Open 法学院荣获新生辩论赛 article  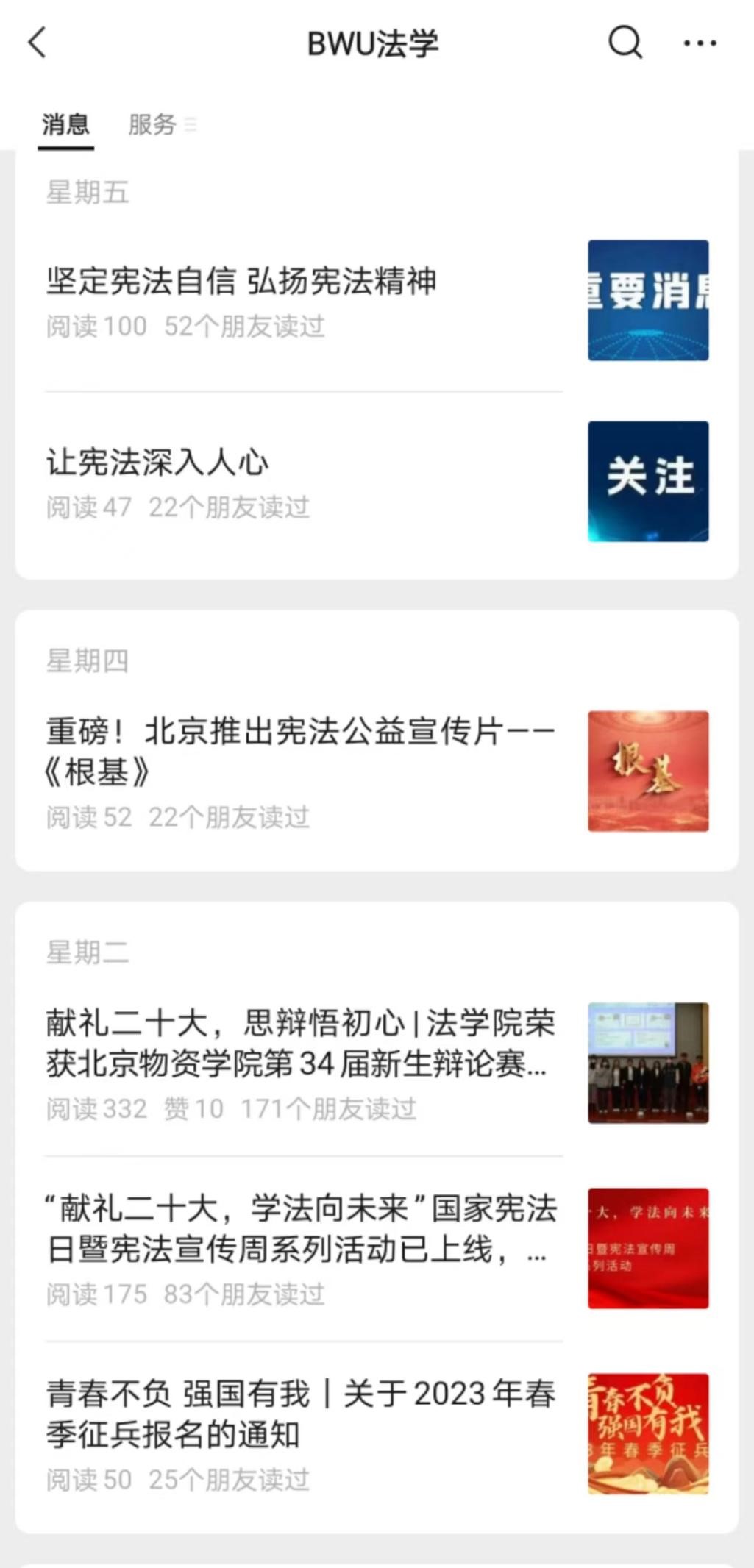pos(300,1043)
